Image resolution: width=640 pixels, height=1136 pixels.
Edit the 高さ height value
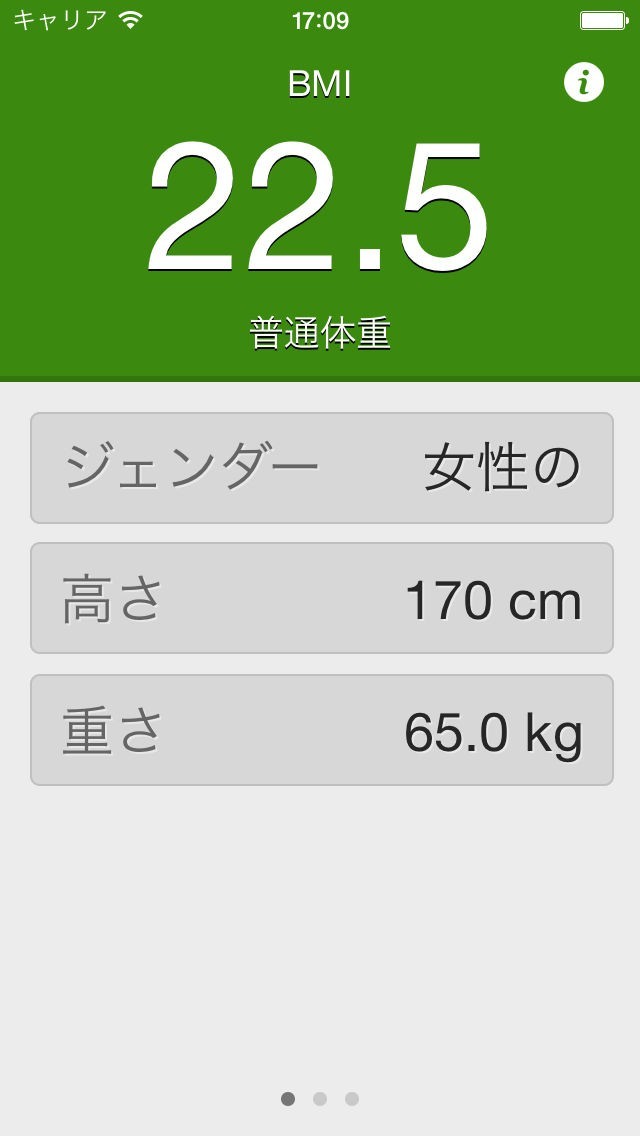(321, 599)
